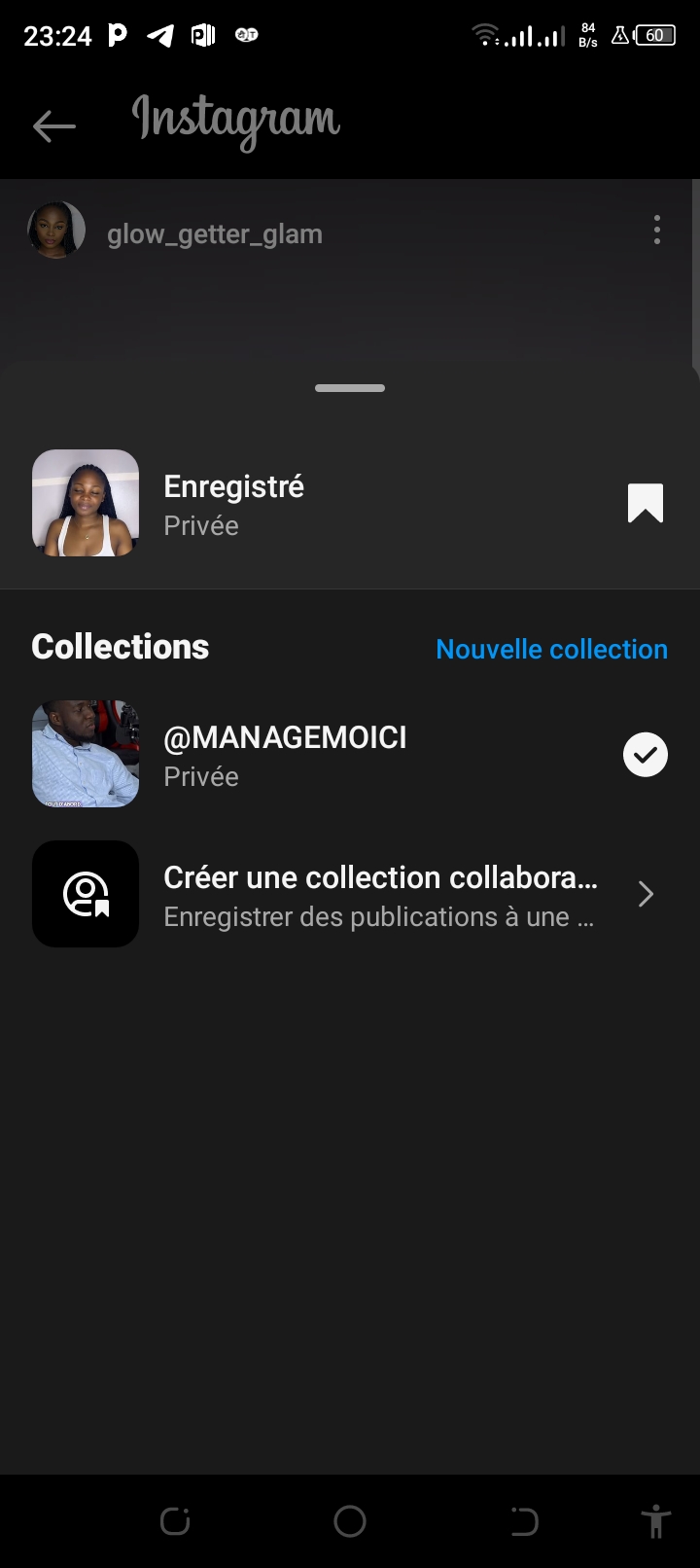Create a Nouvelle collection
Image resolution: width=700 pixels, height=1568 pixels.
click(551, 649)
